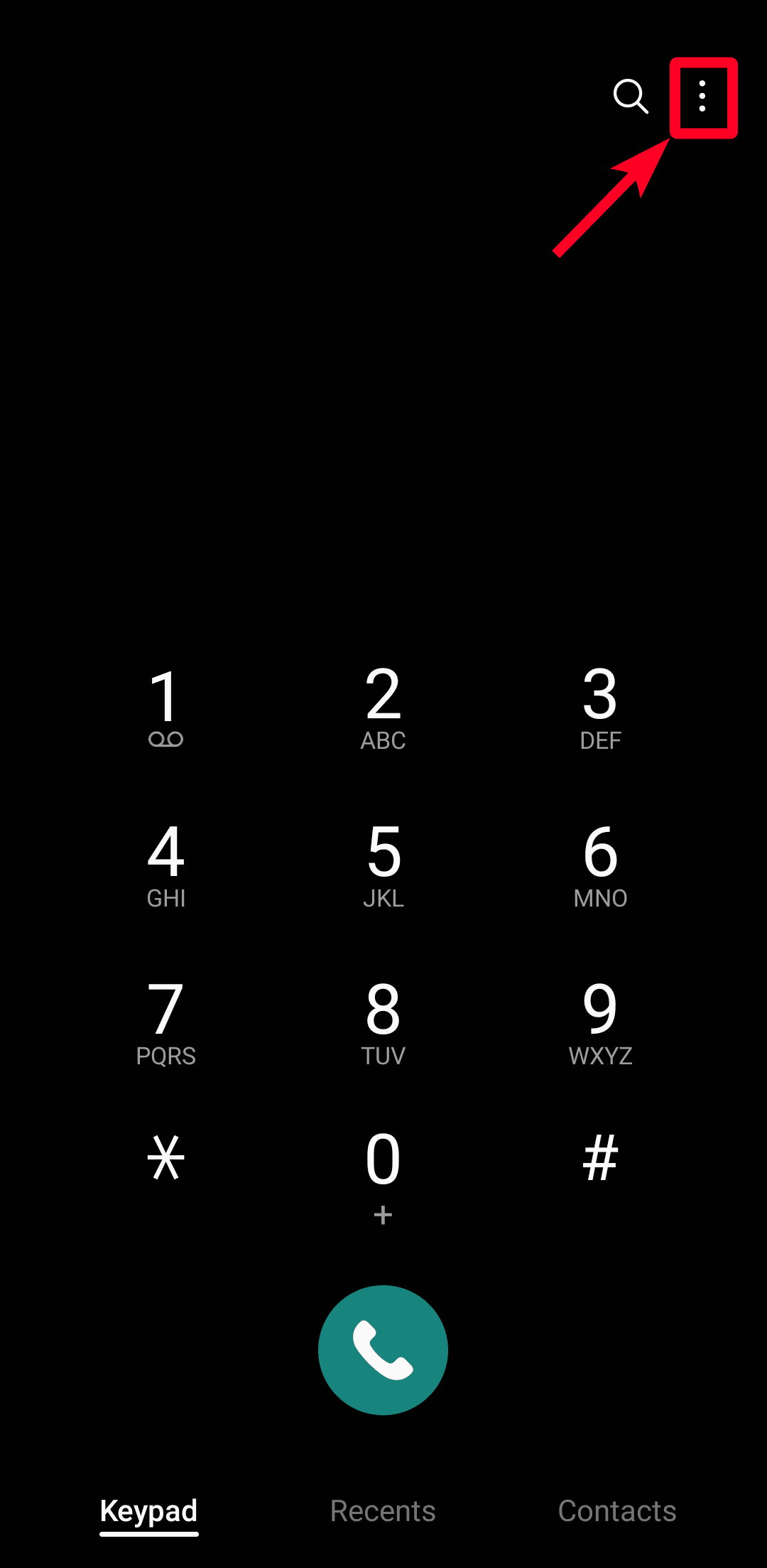767x1568 pixels.
Task: Enter digit 2 ABC on keypad
Action: (x=383, y=708)
